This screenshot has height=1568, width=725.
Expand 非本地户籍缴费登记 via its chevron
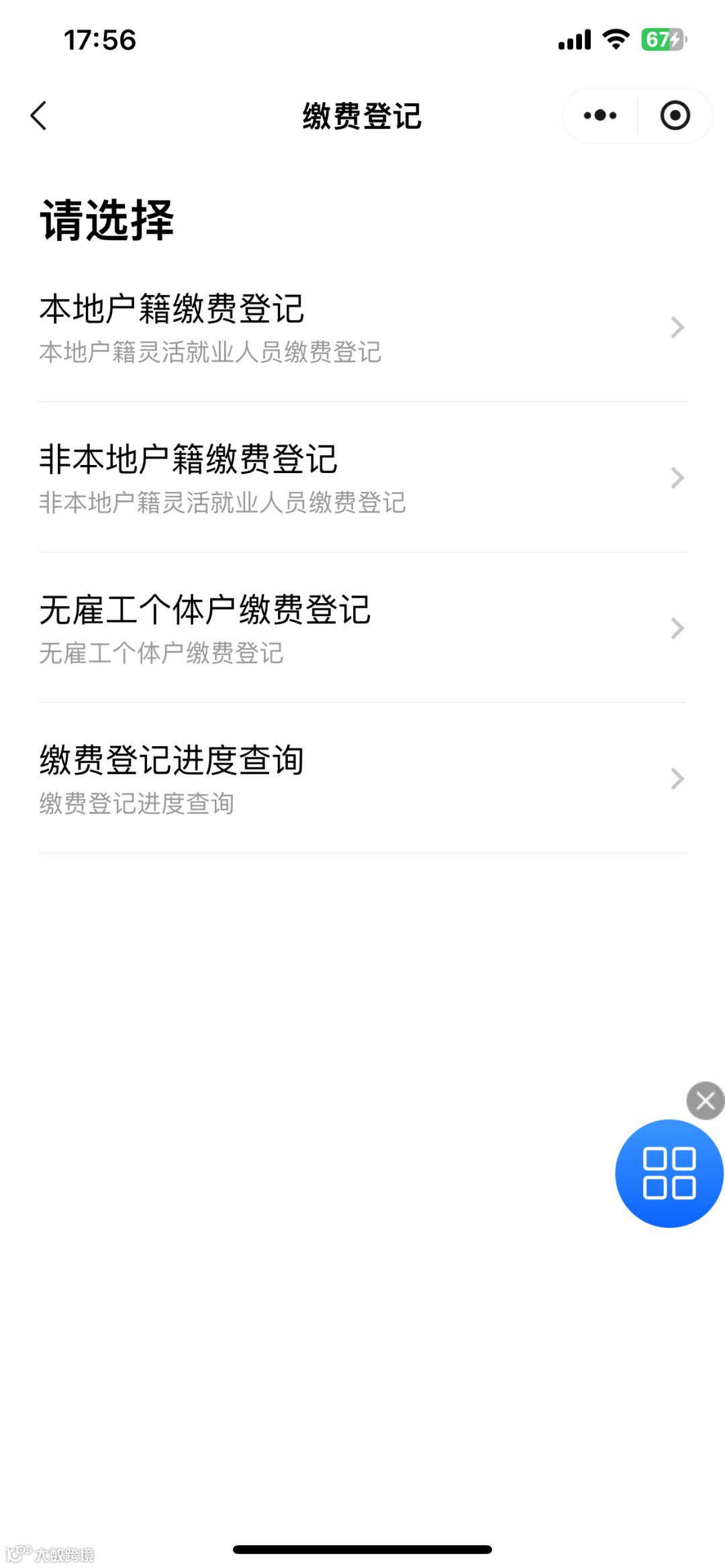click(x=677, y=477)
